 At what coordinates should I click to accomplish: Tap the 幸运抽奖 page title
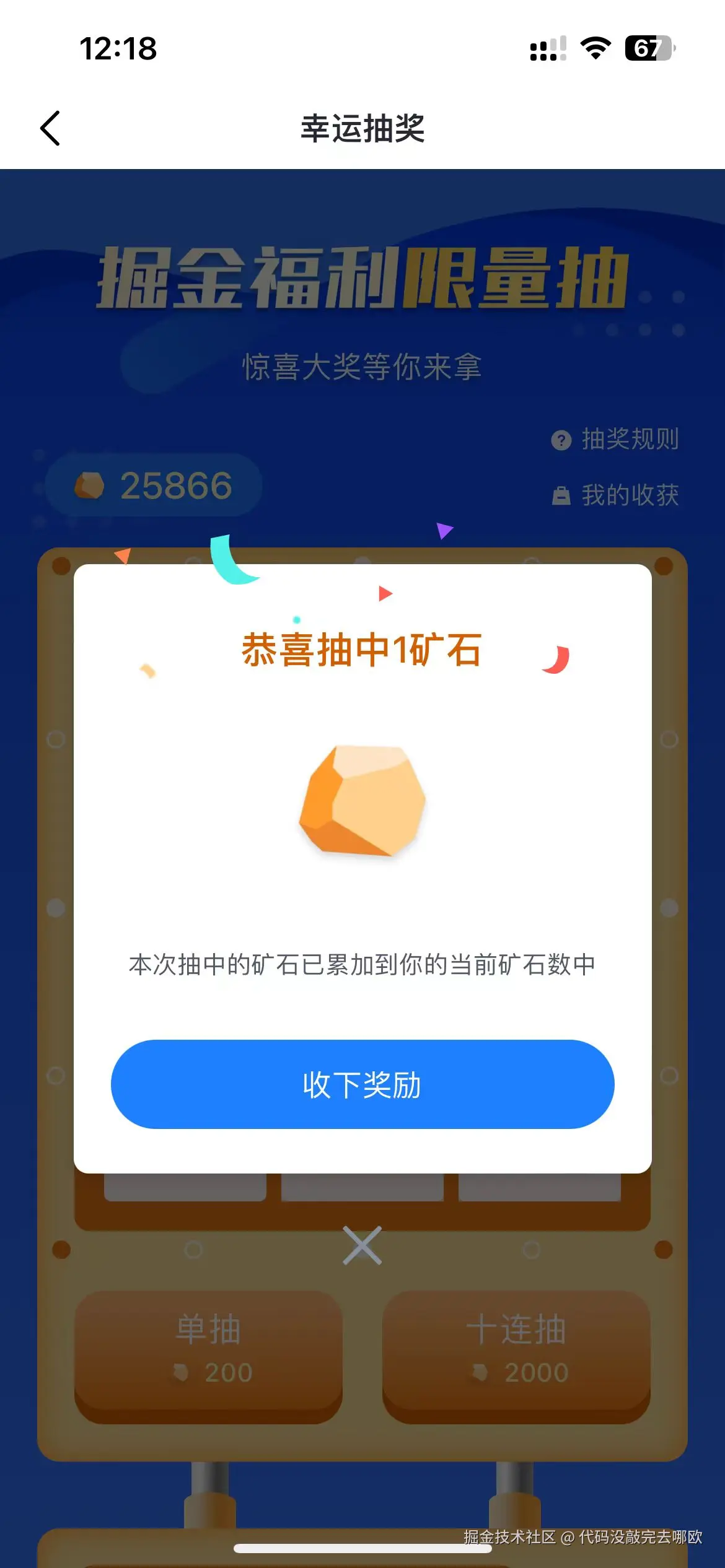coord(362,128)
